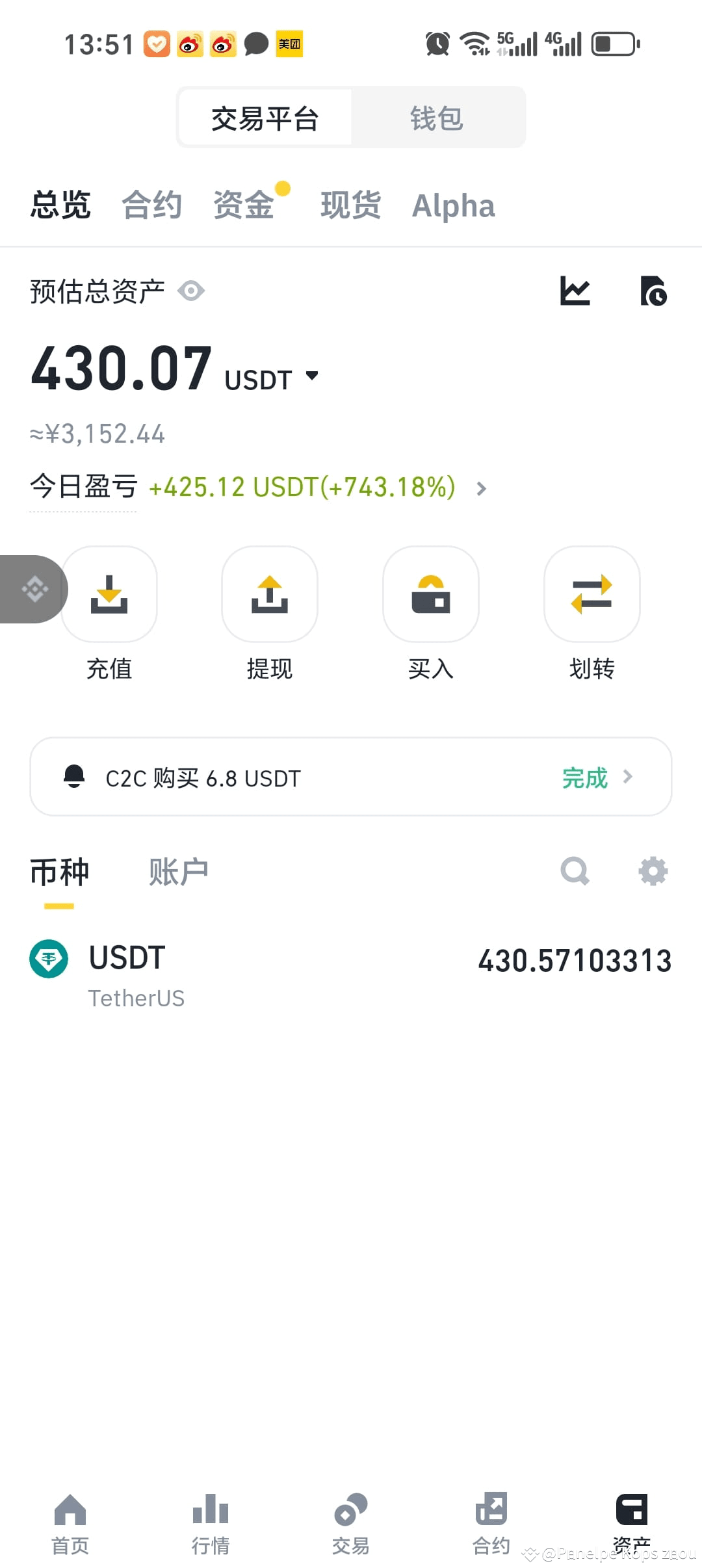Select the 买入 buy icon
Screen dimensions: 702x1568
coord(431,594)
